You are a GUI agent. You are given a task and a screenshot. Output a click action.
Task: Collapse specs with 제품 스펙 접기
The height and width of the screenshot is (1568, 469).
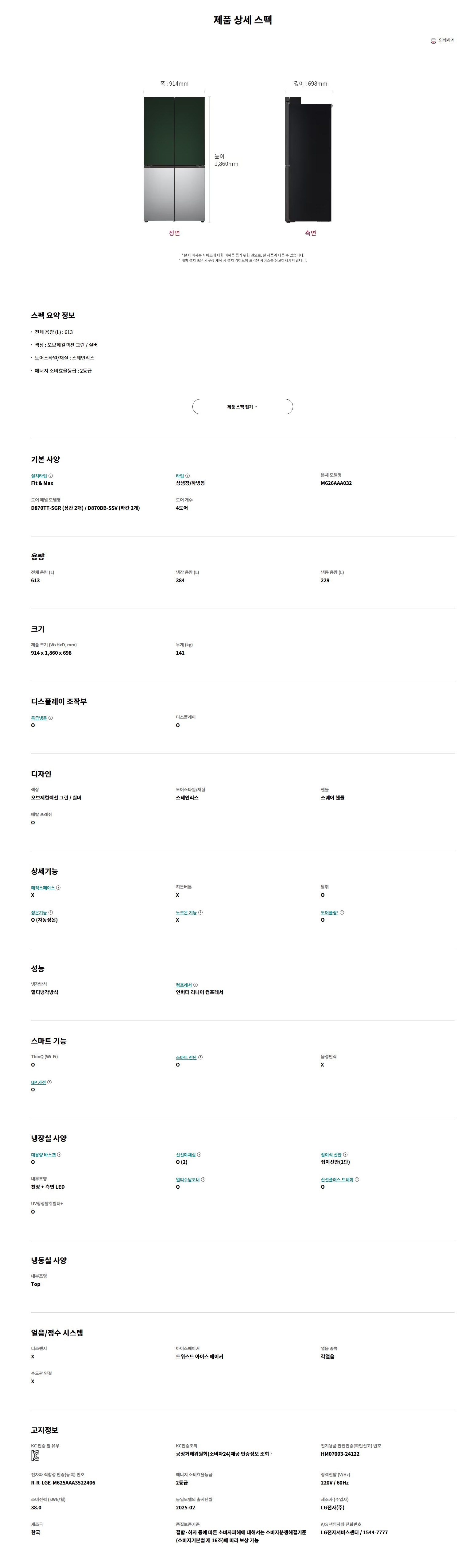point(242,407)
